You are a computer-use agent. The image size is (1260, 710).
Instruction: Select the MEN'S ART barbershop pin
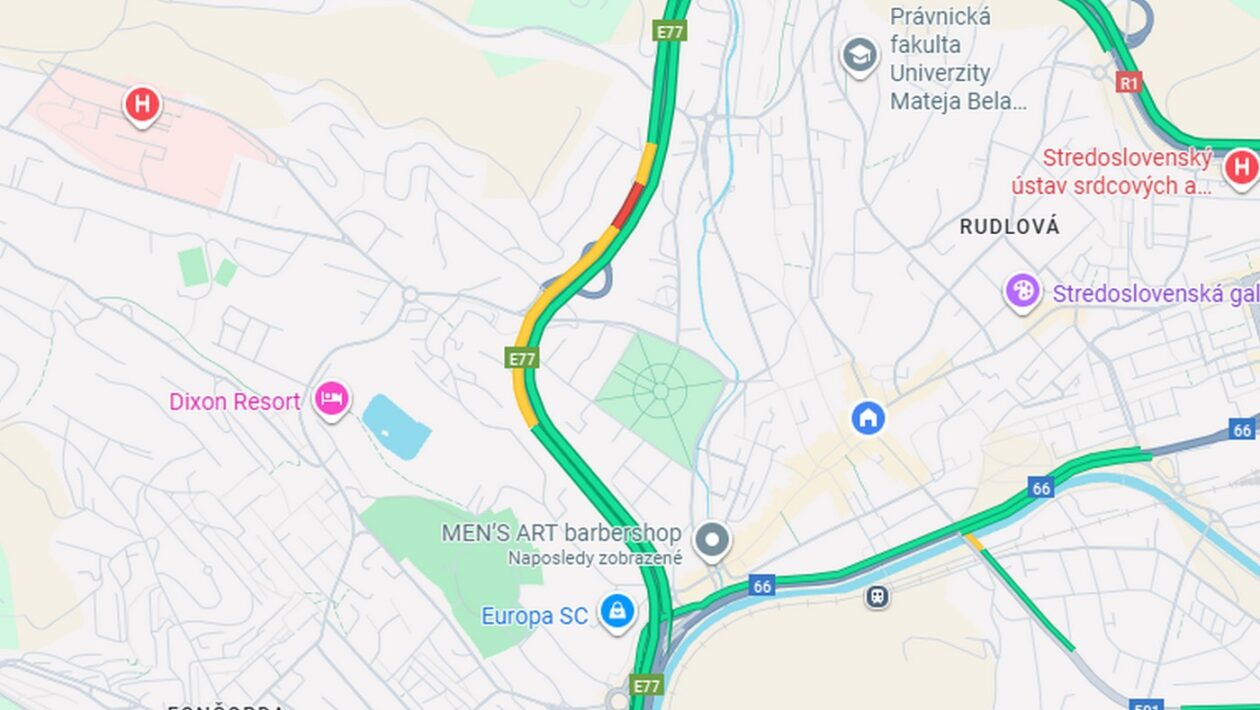(x=712, y=540)
